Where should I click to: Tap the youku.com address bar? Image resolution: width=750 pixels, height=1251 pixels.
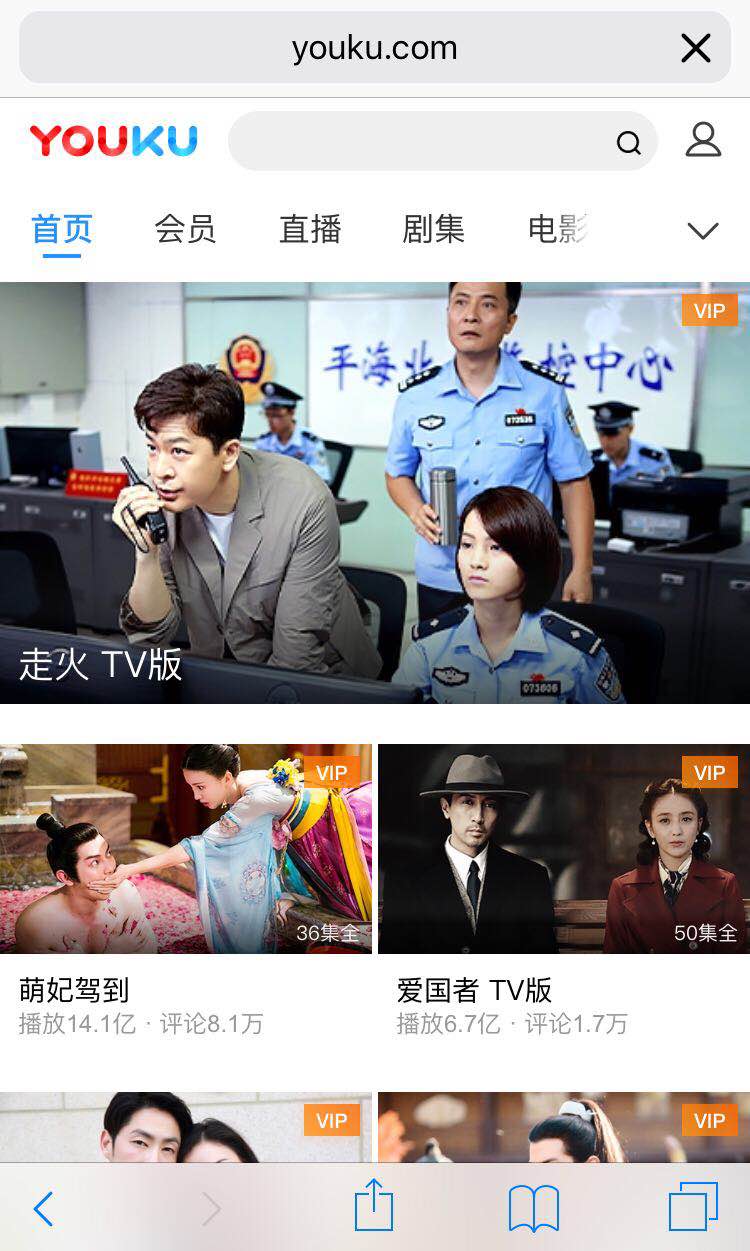click(374, 48)
